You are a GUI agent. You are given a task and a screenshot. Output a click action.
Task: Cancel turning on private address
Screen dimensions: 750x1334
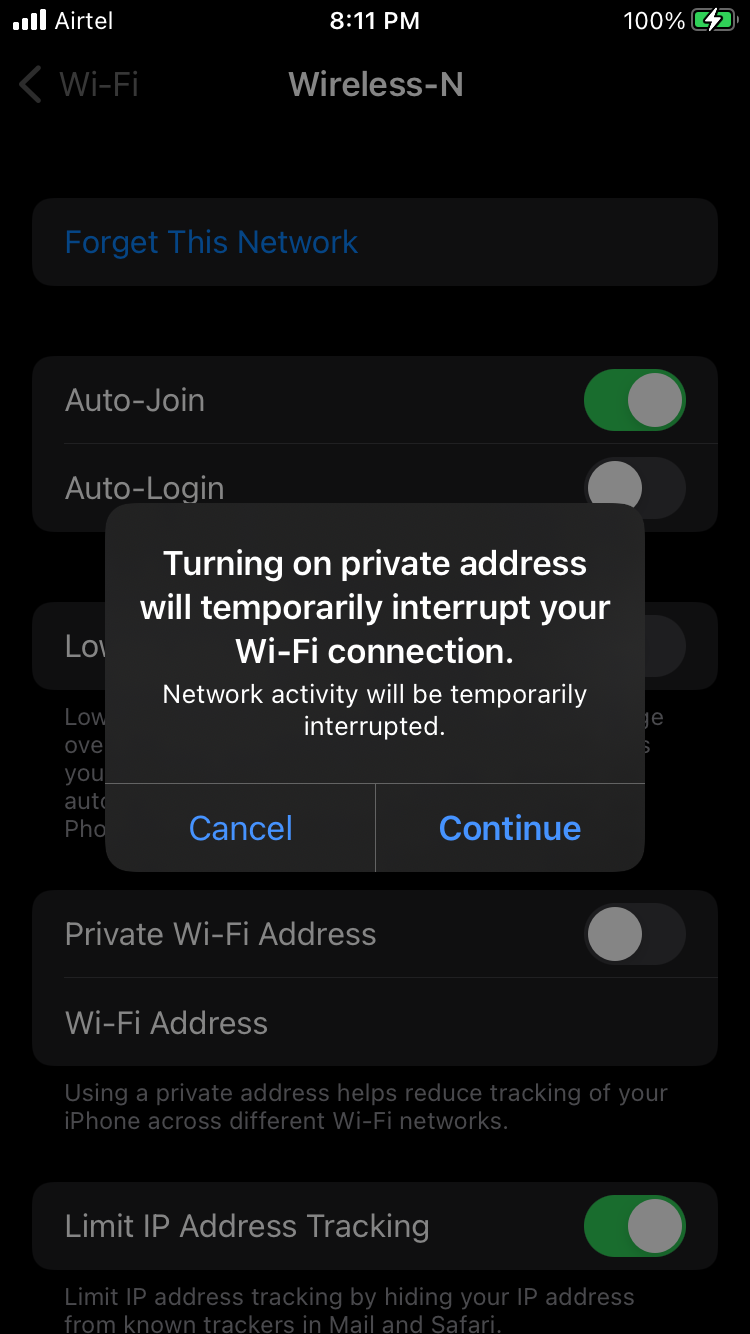[240, 828]
